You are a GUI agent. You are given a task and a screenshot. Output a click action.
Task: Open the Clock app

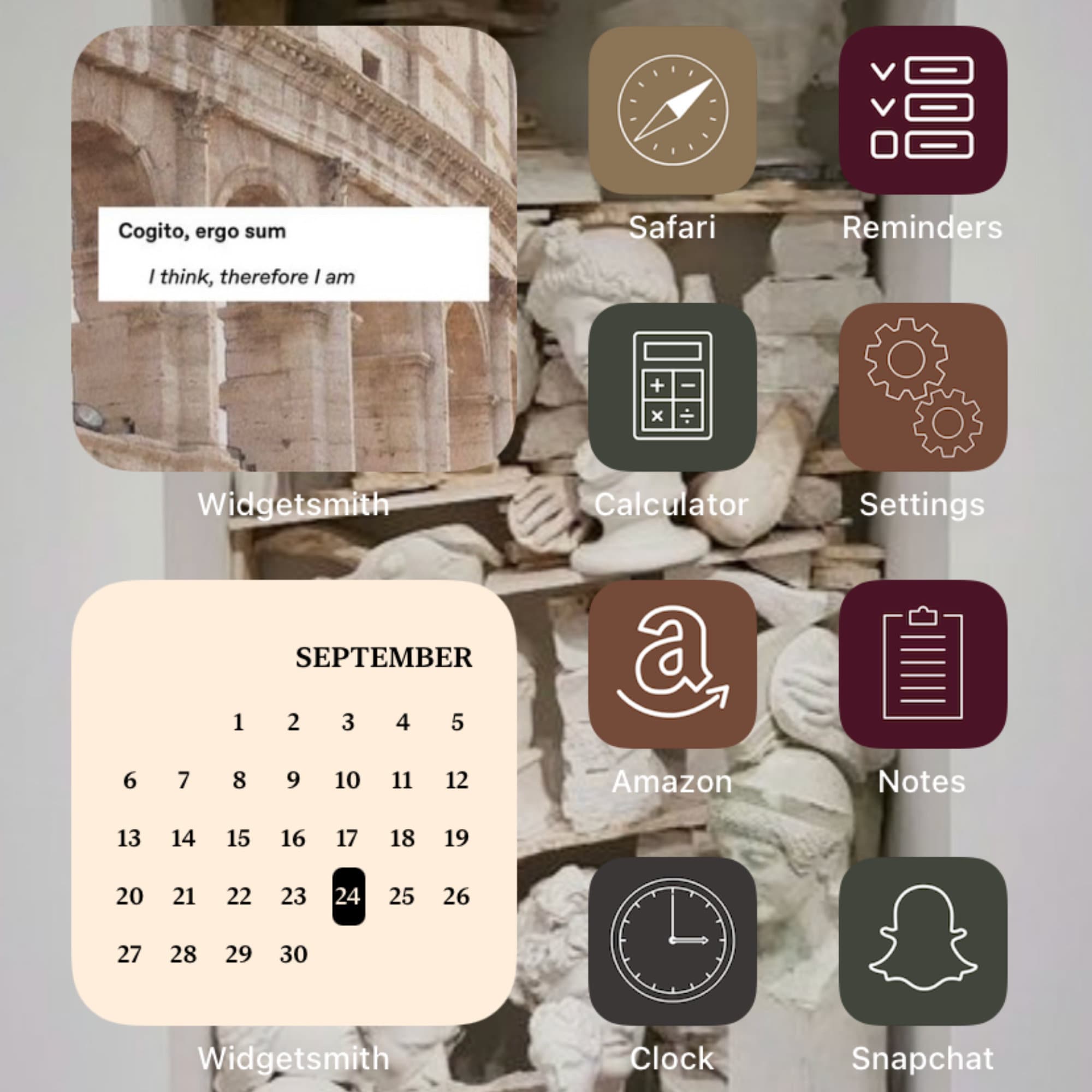672,941
